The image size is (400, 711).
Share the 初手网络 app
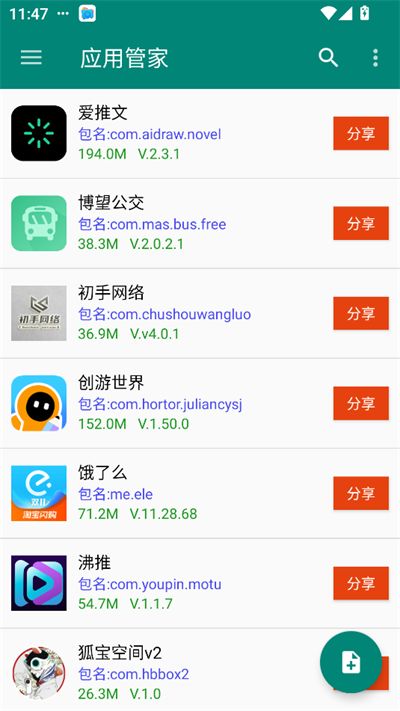coord(361,313)
